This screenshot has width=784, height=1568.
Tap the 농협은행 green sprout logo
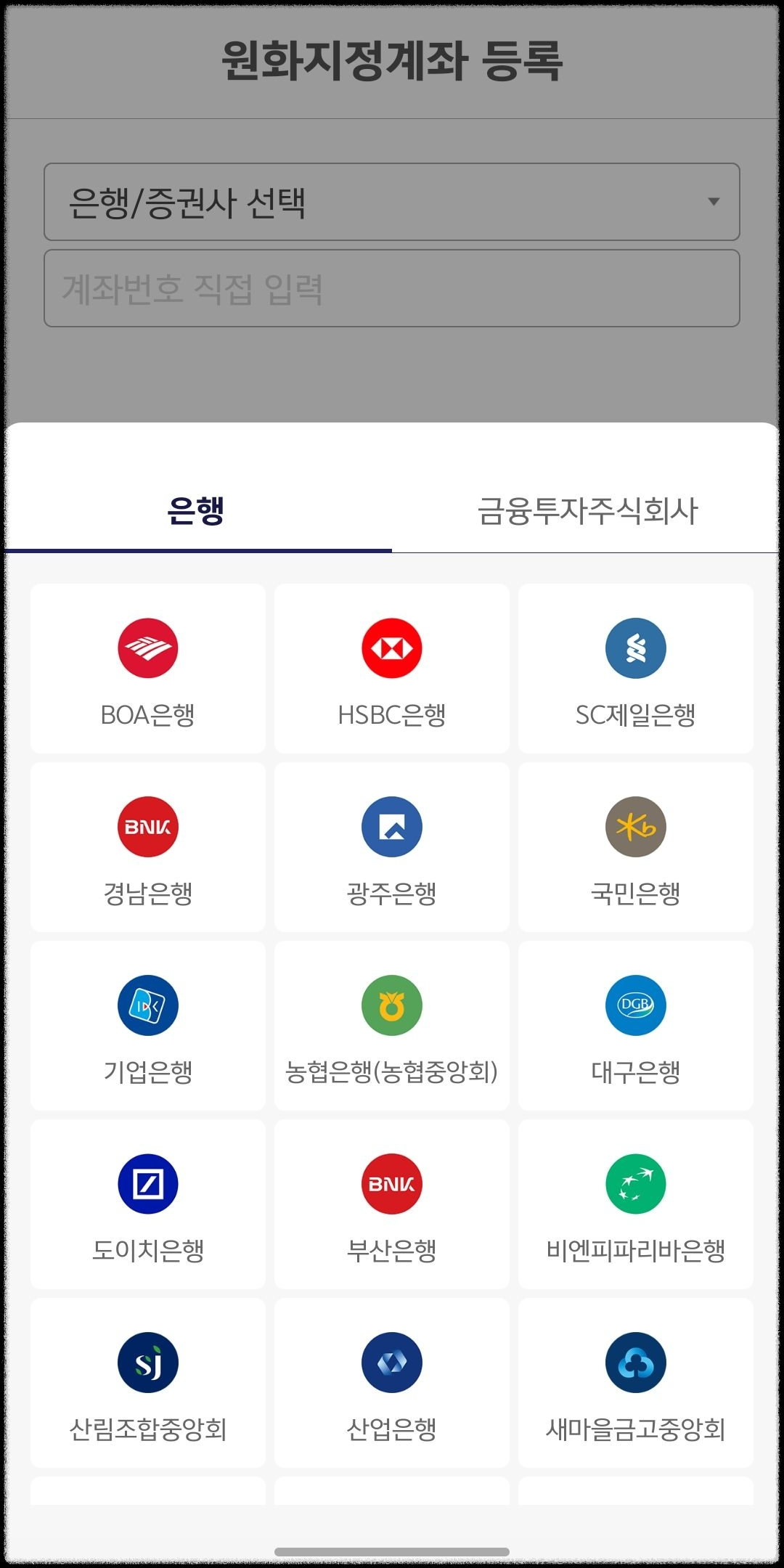pos(391,1005)
